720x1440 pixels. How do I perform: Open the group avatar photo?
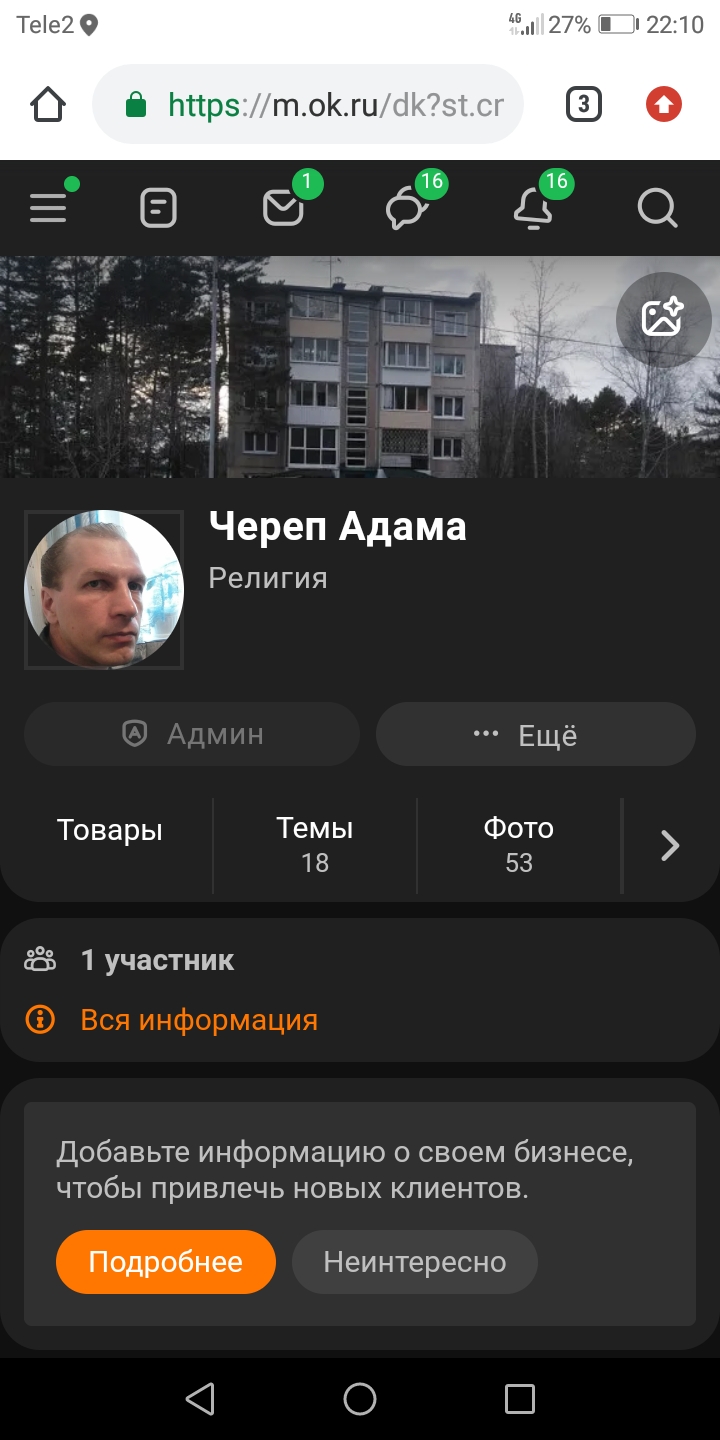tap(104, 590)
